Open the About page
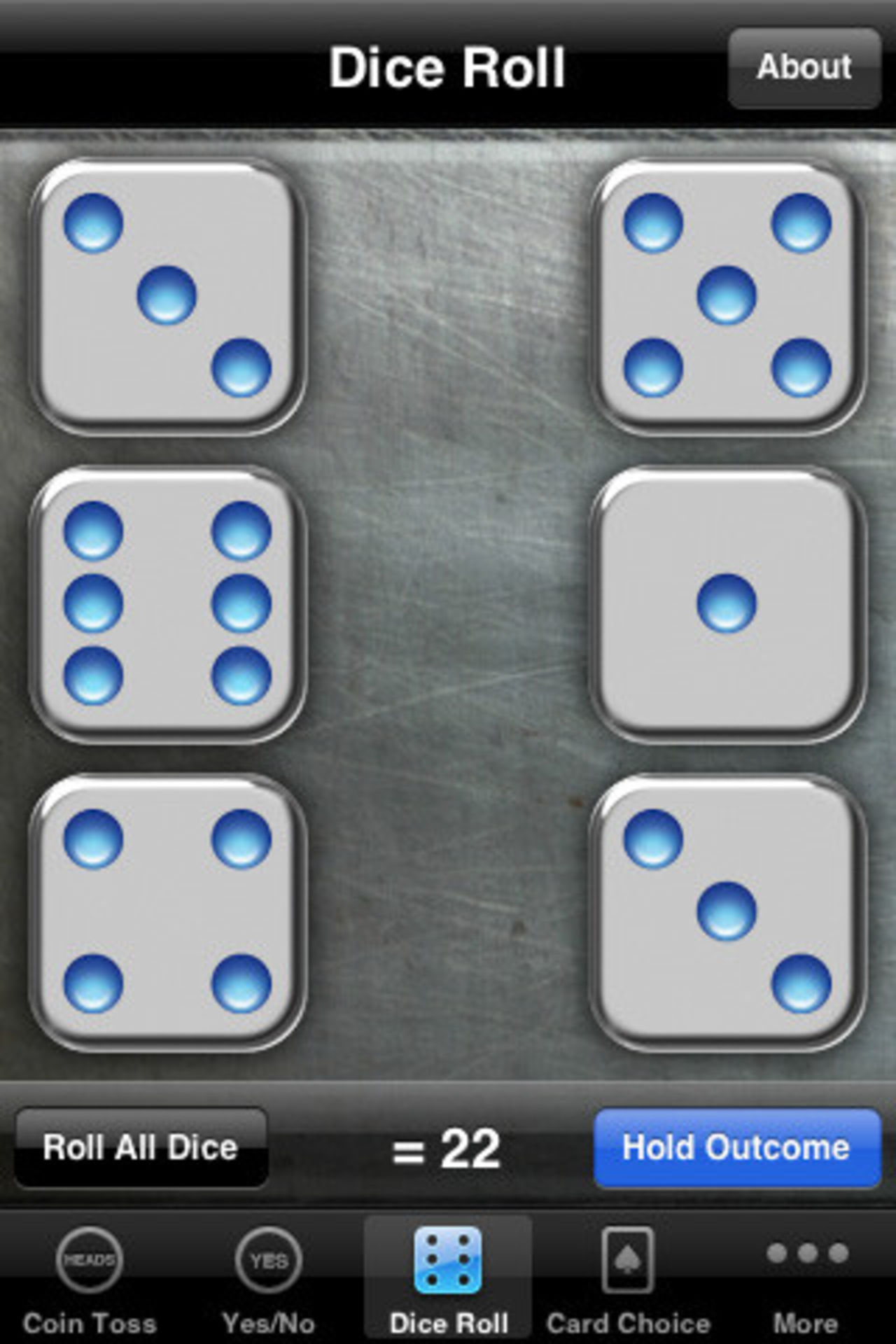 tap(804, 68)
